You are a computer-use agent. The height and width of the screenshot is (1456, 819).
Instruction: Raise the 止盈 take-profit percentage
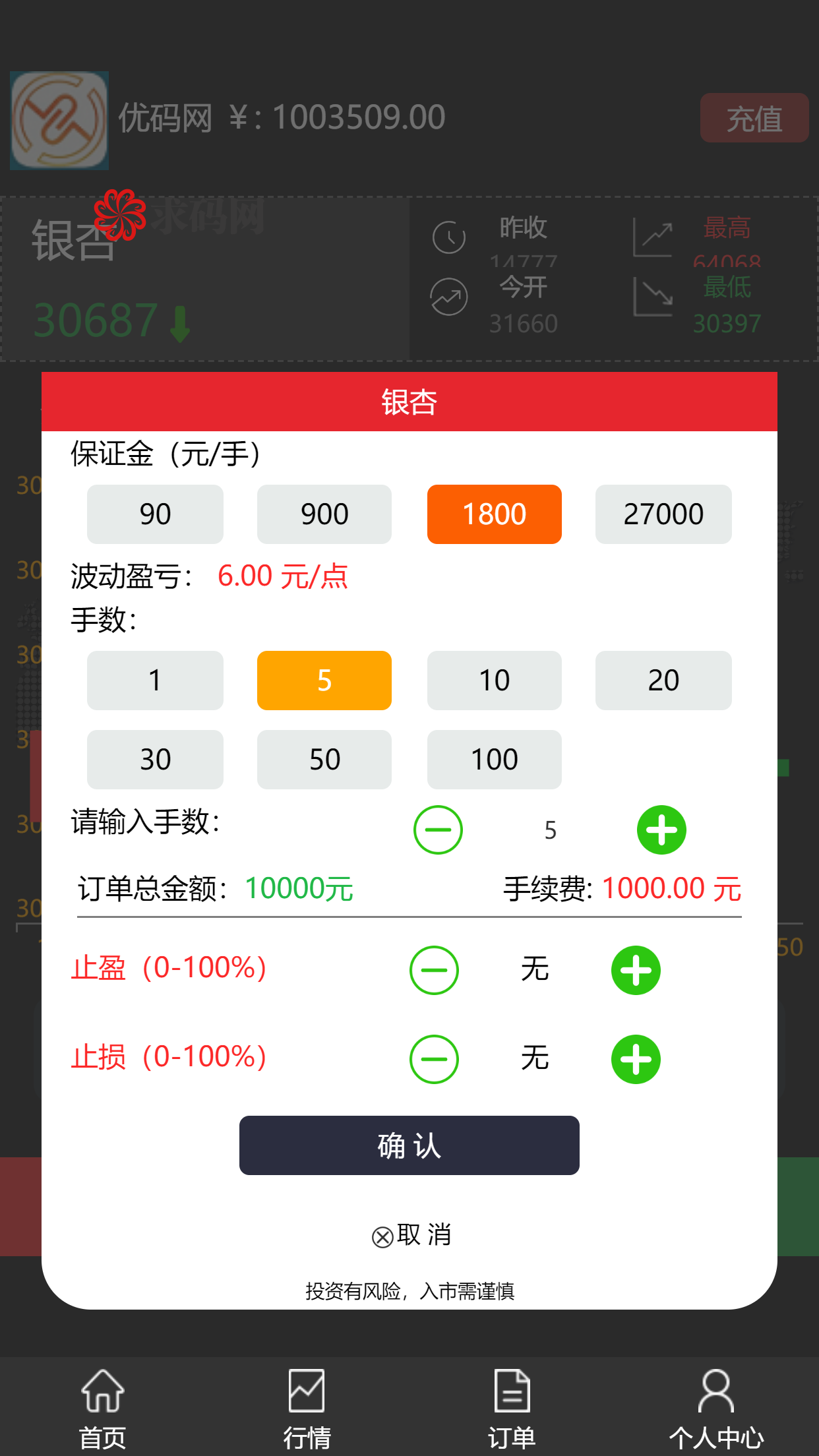click(x=636, y=970)
